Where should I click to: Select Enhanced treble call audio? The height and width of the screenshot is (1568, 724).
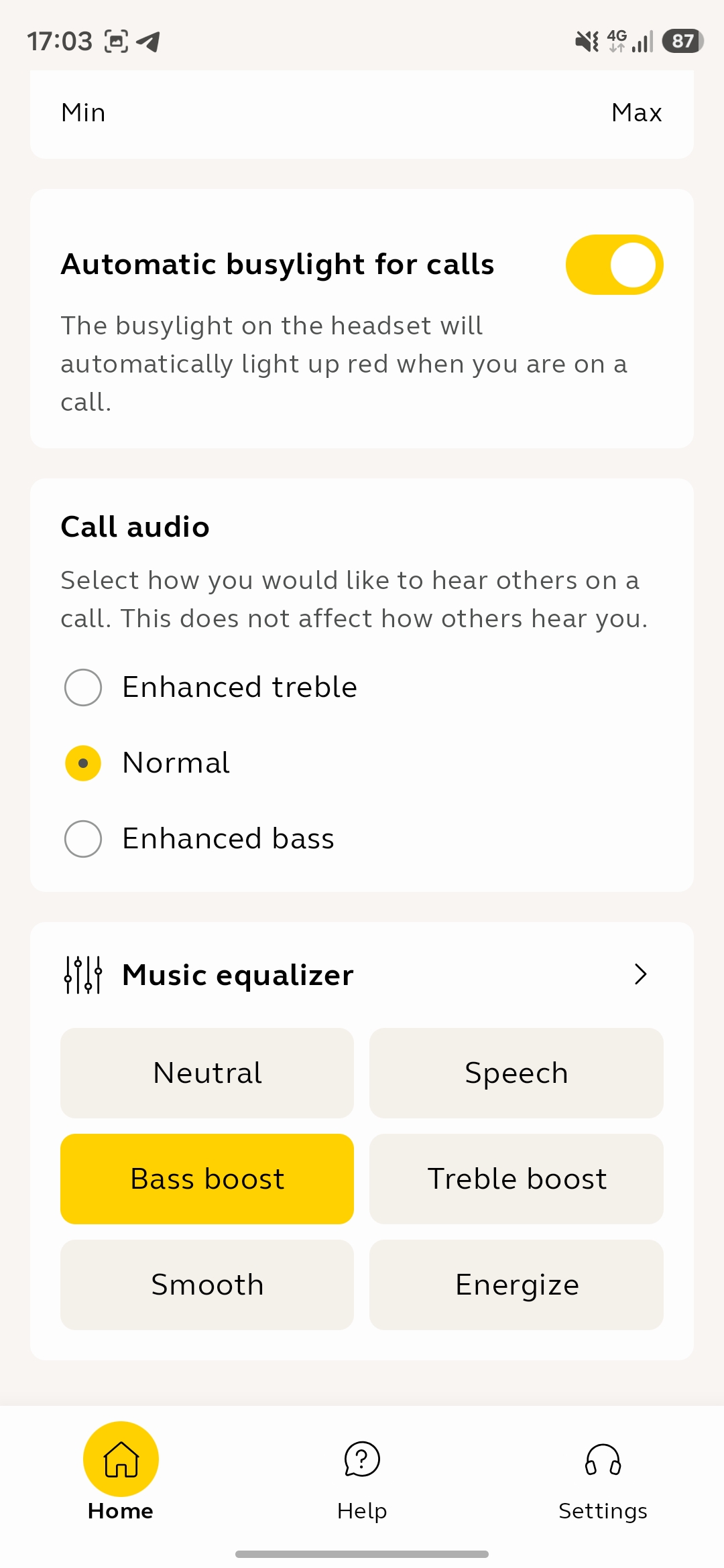click(83, 688)
